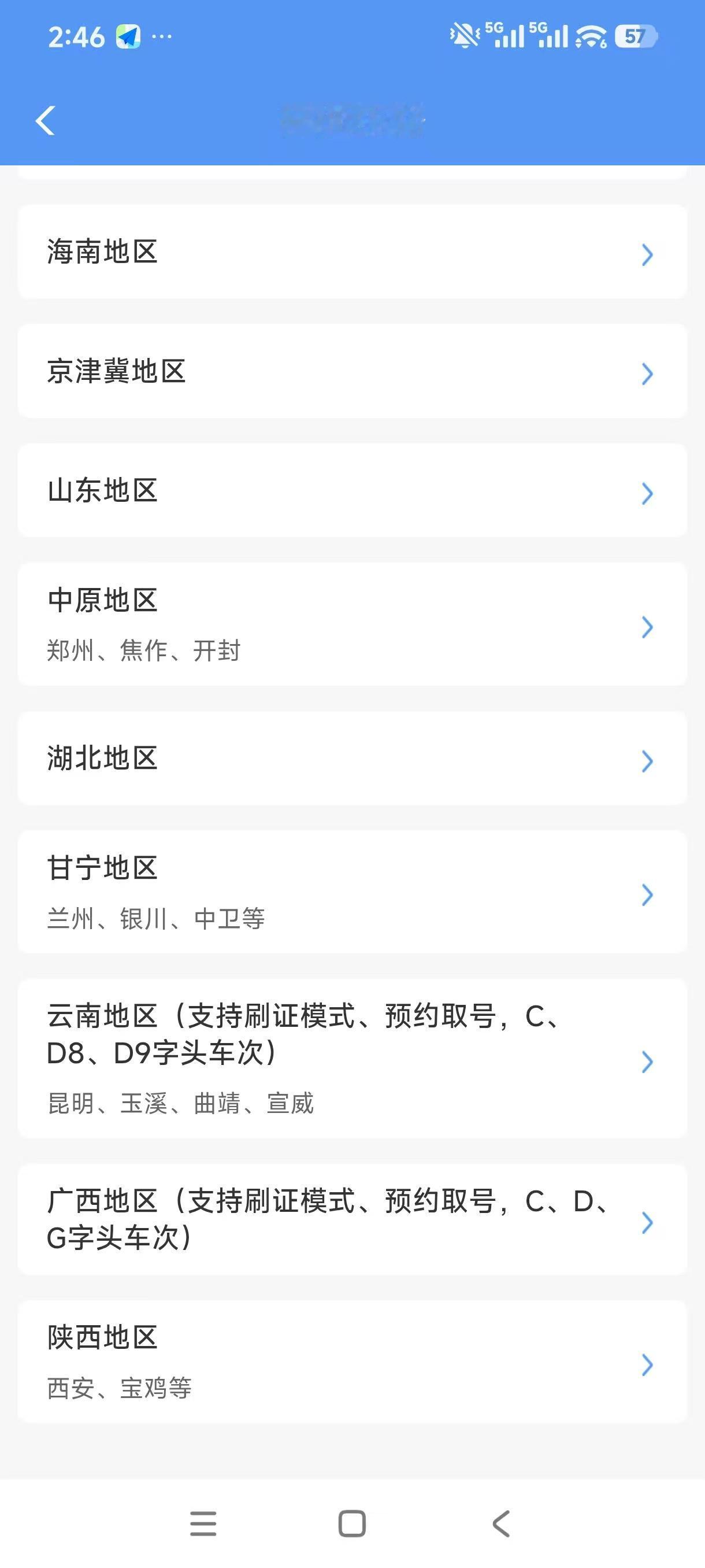Expand the 山东地区 entry chevron
This screenshot has width=705, height=1568.
coord(647,494)
